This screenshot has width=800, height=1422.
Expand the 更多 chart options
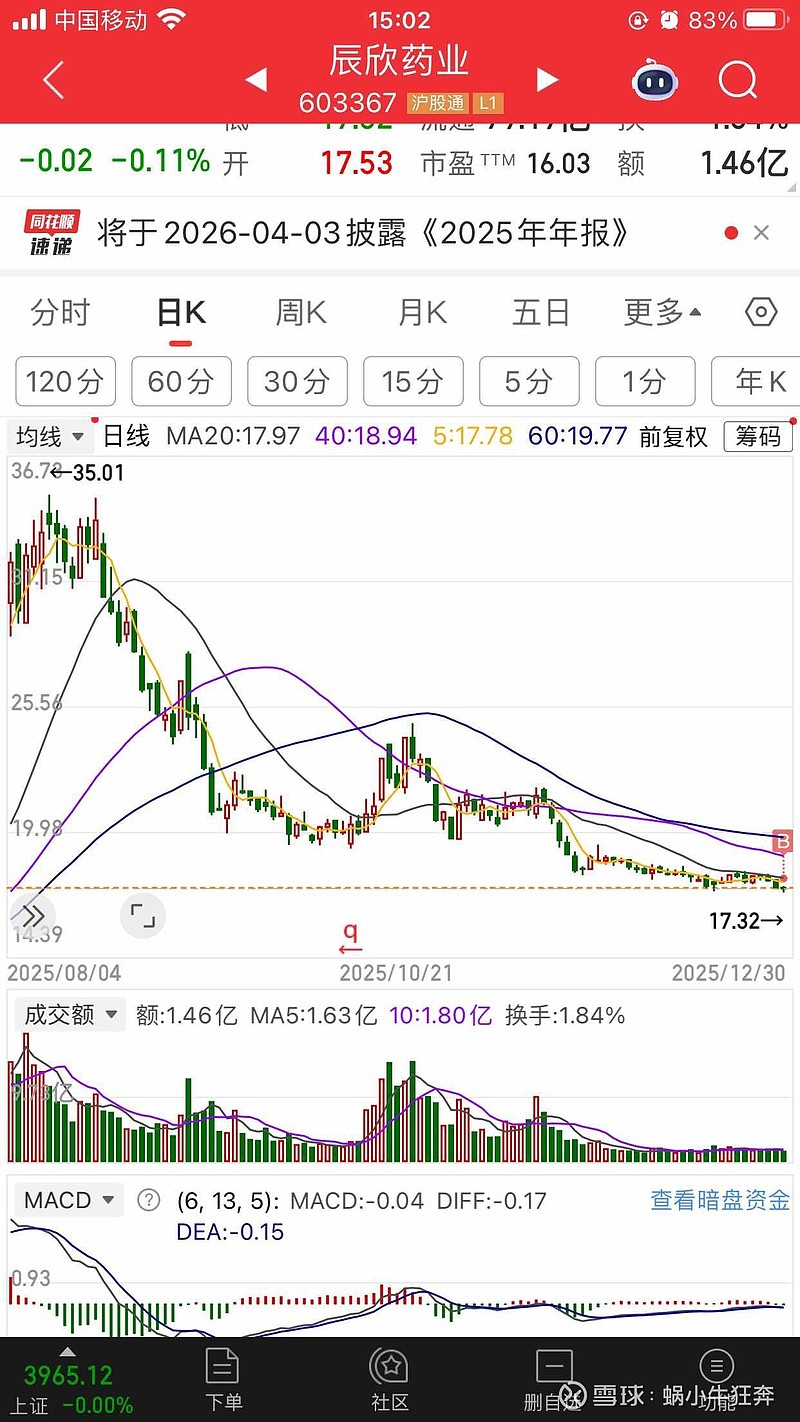[662, 313]
